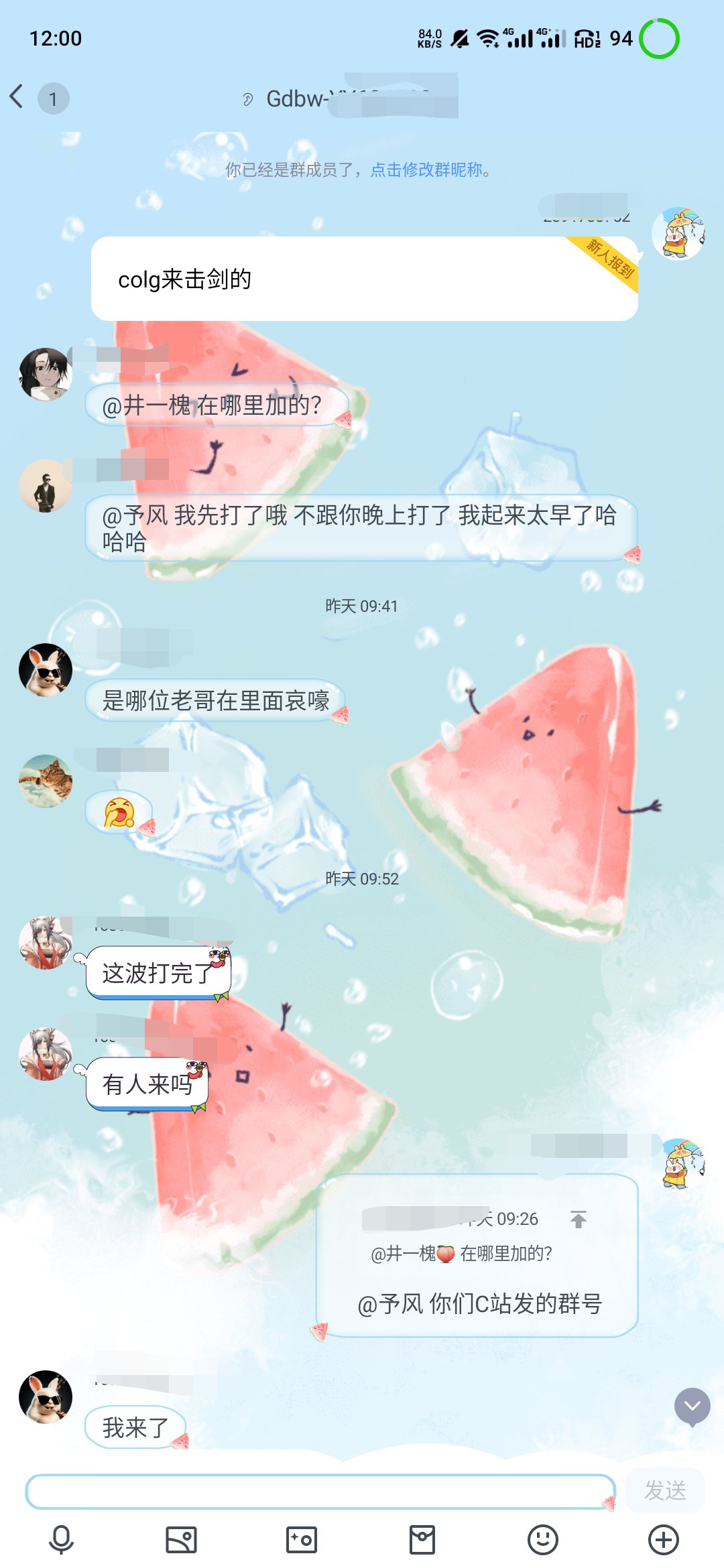Open the photo gallery picker
The image size is (724, 1568).
[181, 1539]
